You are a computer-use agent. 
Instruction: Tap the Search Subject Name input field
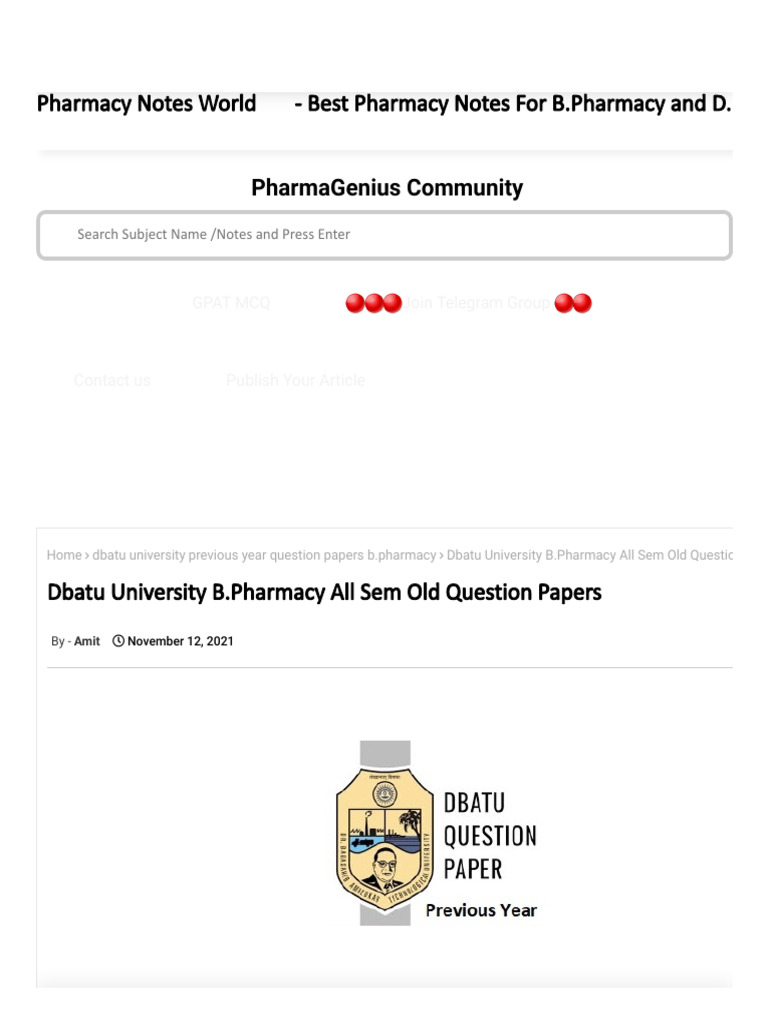click(x=384, y=235)
